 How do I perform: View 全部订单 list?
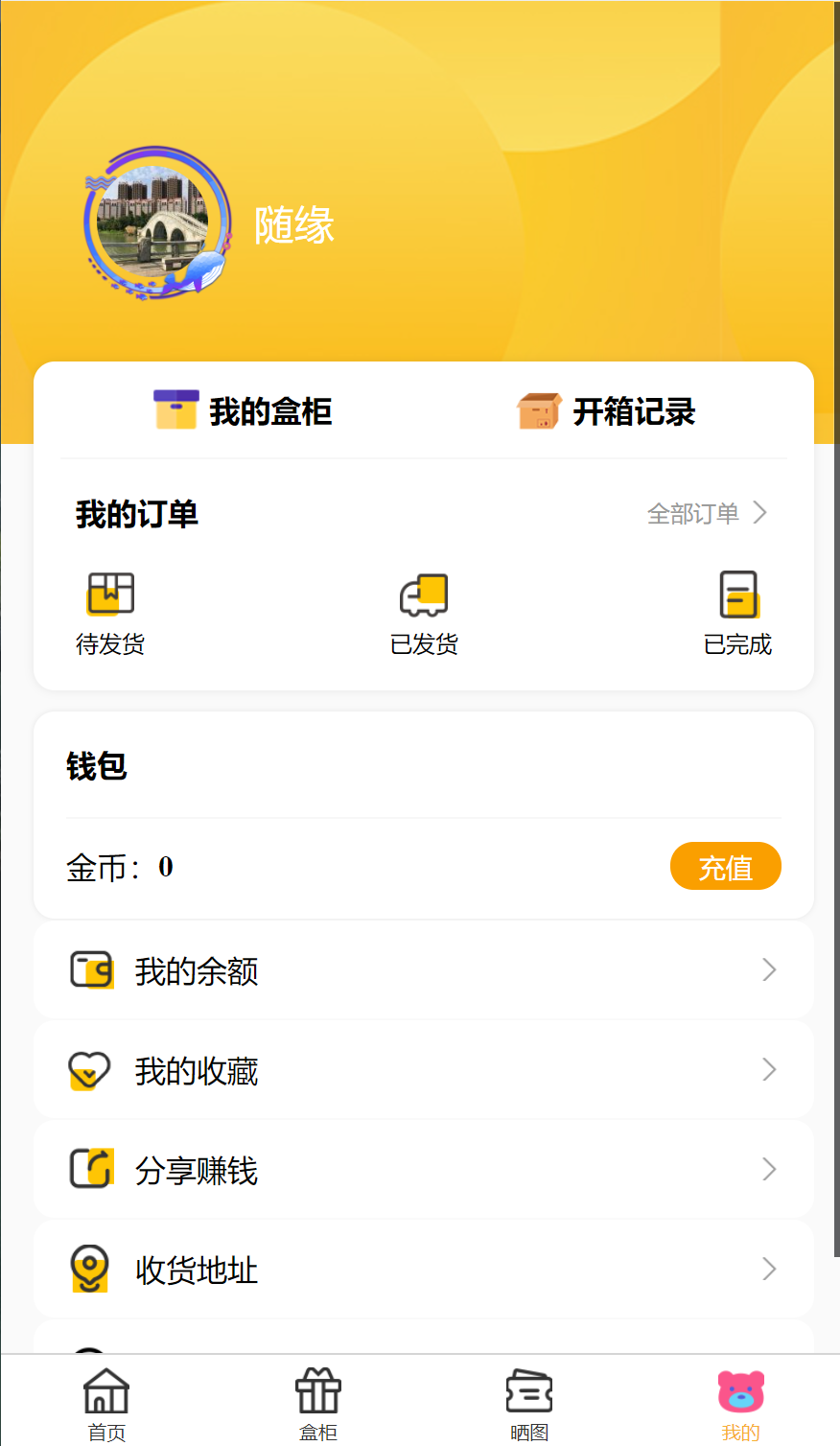coord(708,513)
